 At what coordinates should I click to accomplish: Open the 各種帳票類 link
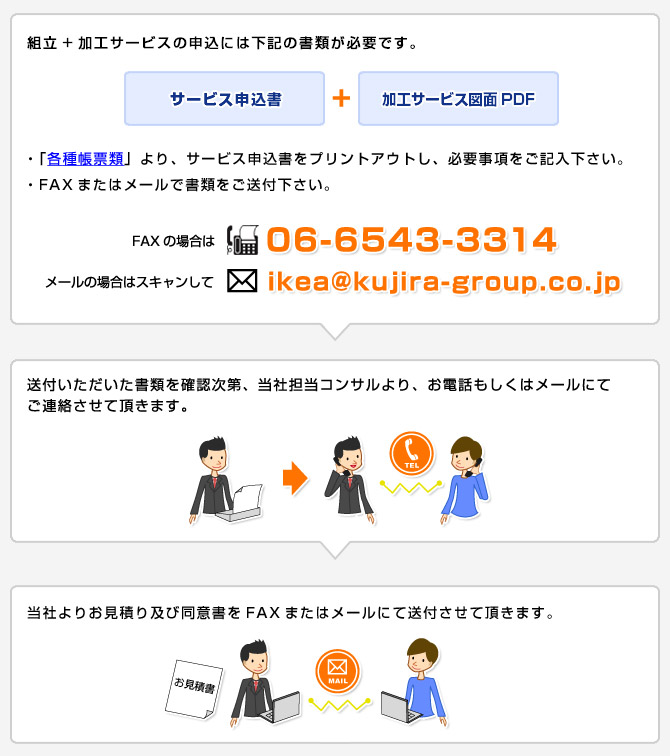point(85,159)
